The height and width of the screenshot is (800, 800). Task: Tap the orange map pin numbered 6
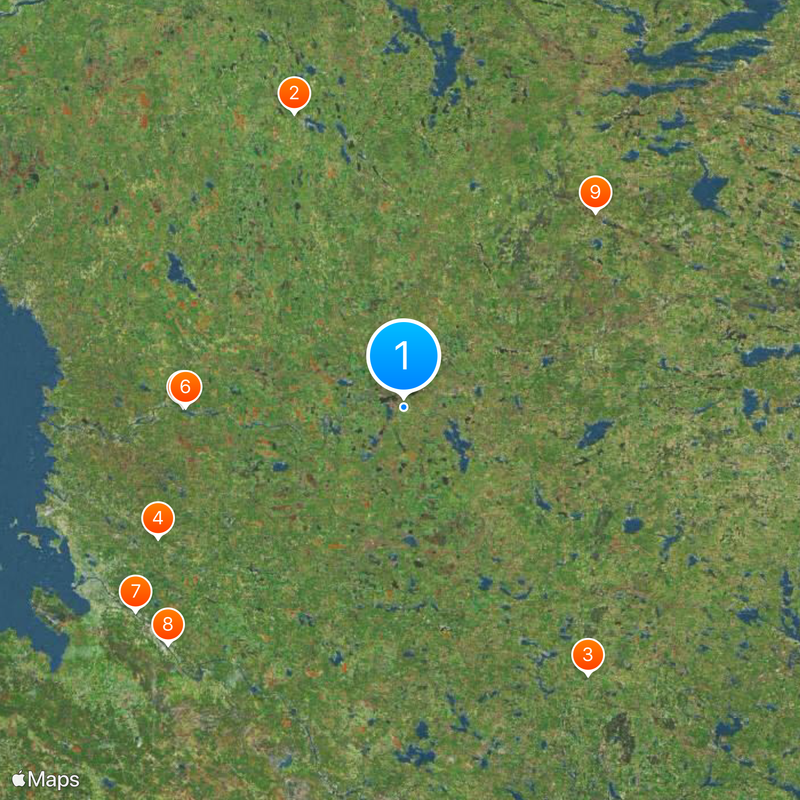184,386
